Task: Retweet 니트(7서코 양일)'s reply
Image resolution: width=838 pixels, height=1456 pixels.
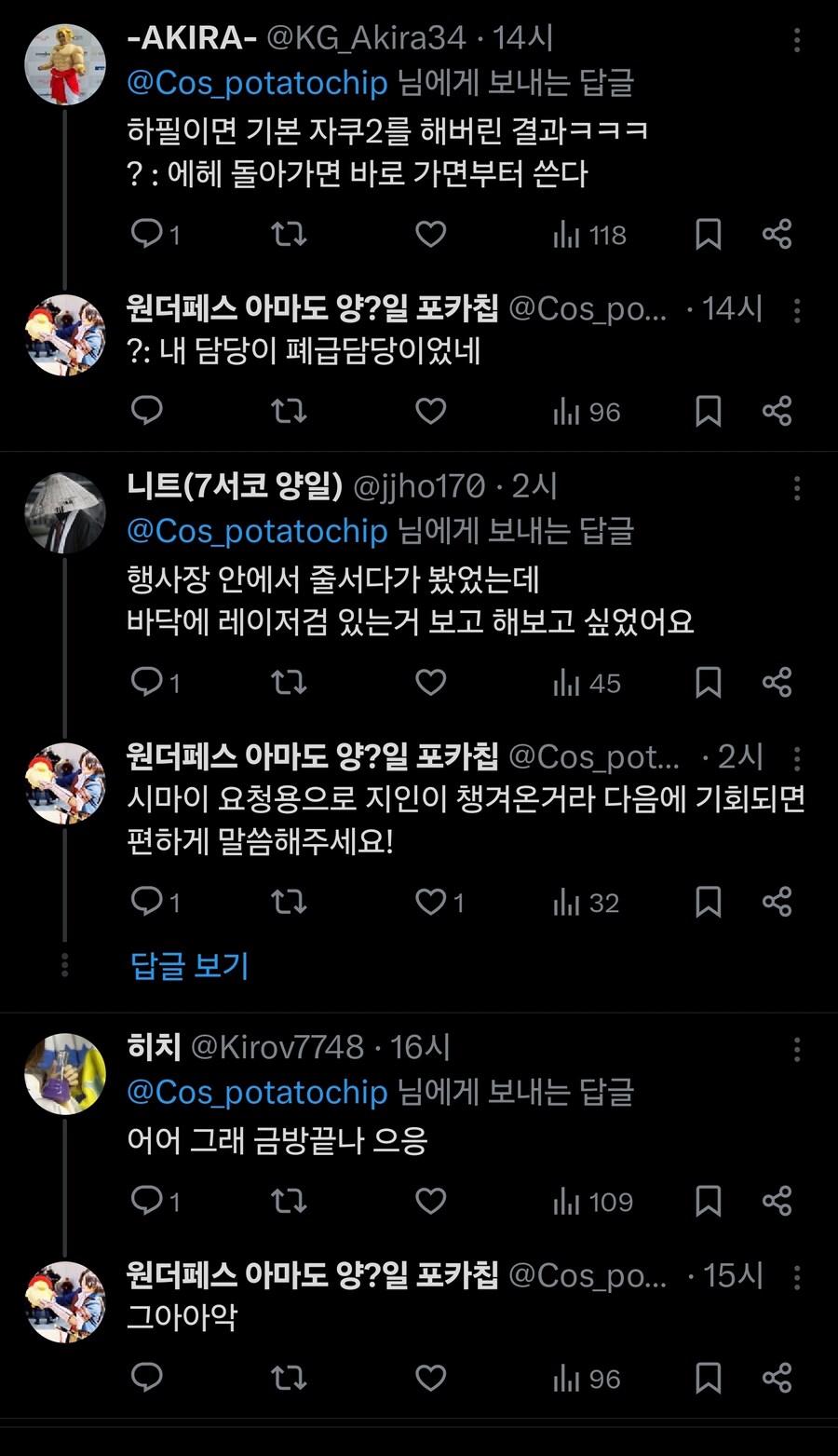Action: [289, 682]
